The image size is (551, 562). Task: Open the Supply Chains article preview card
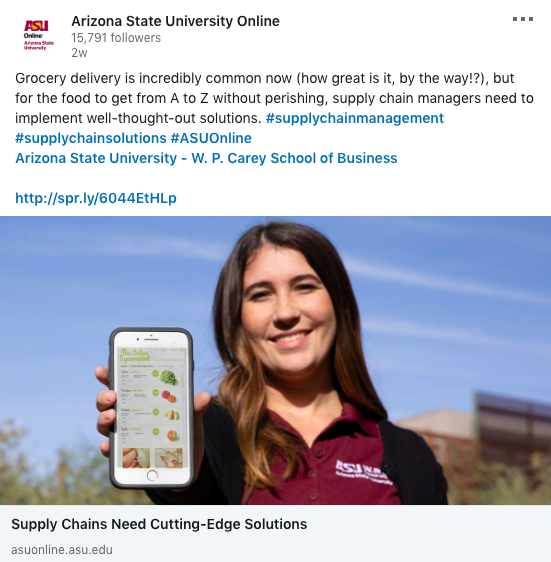pyautogui.click(x=275, y=389)
